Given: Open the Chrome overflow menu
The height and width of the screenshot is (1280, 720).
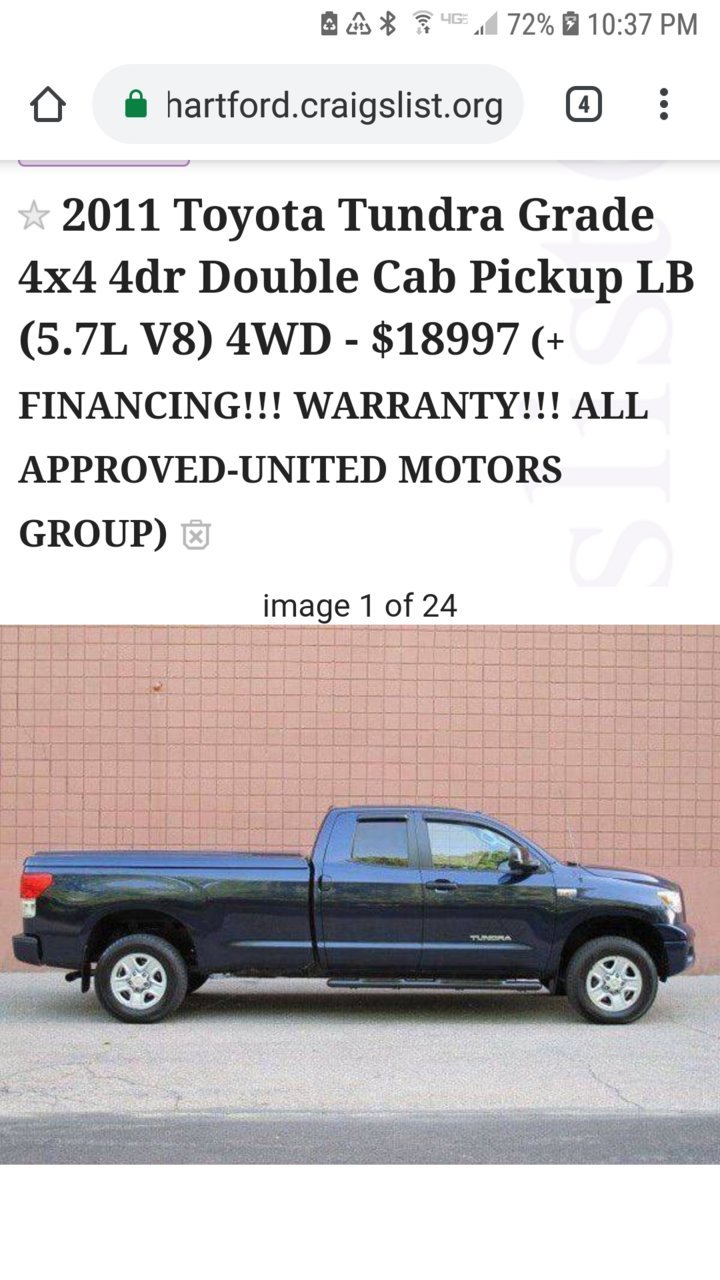Looking at the screenshot, I should coord(663,104).
